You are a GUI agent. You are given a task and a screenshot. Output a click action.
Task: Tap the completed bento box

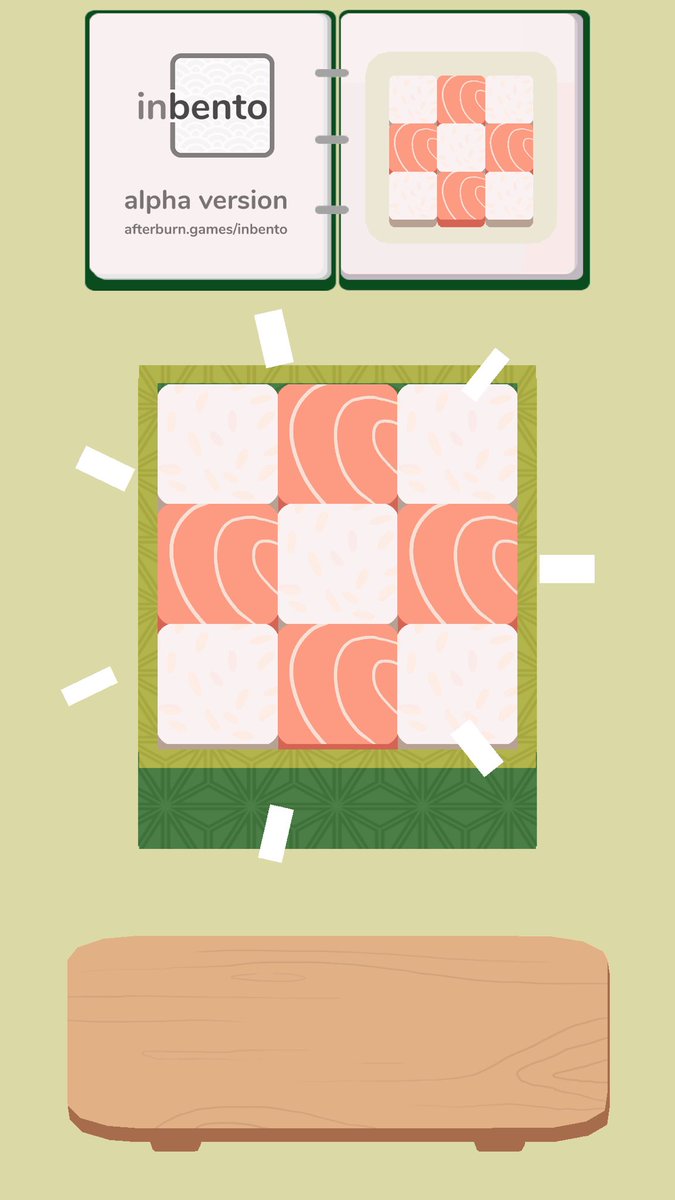(x=337, y=566)
